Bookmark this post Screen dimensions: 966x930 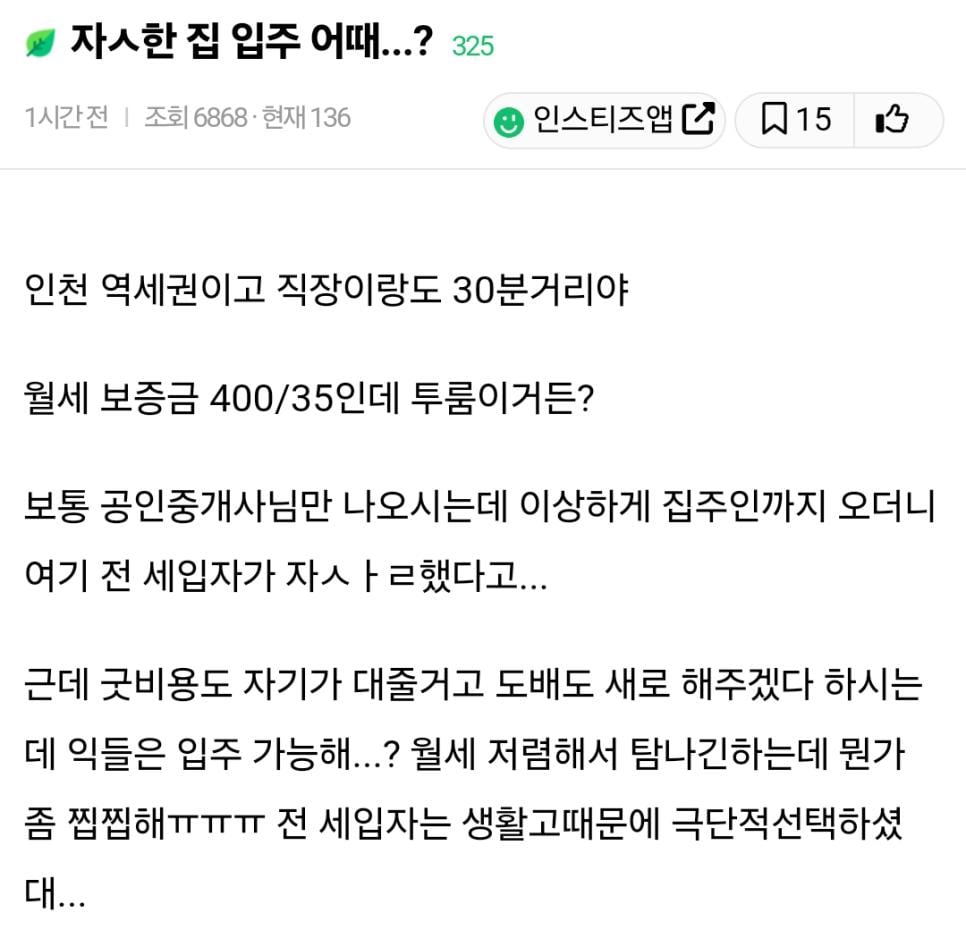click(795, 120)
